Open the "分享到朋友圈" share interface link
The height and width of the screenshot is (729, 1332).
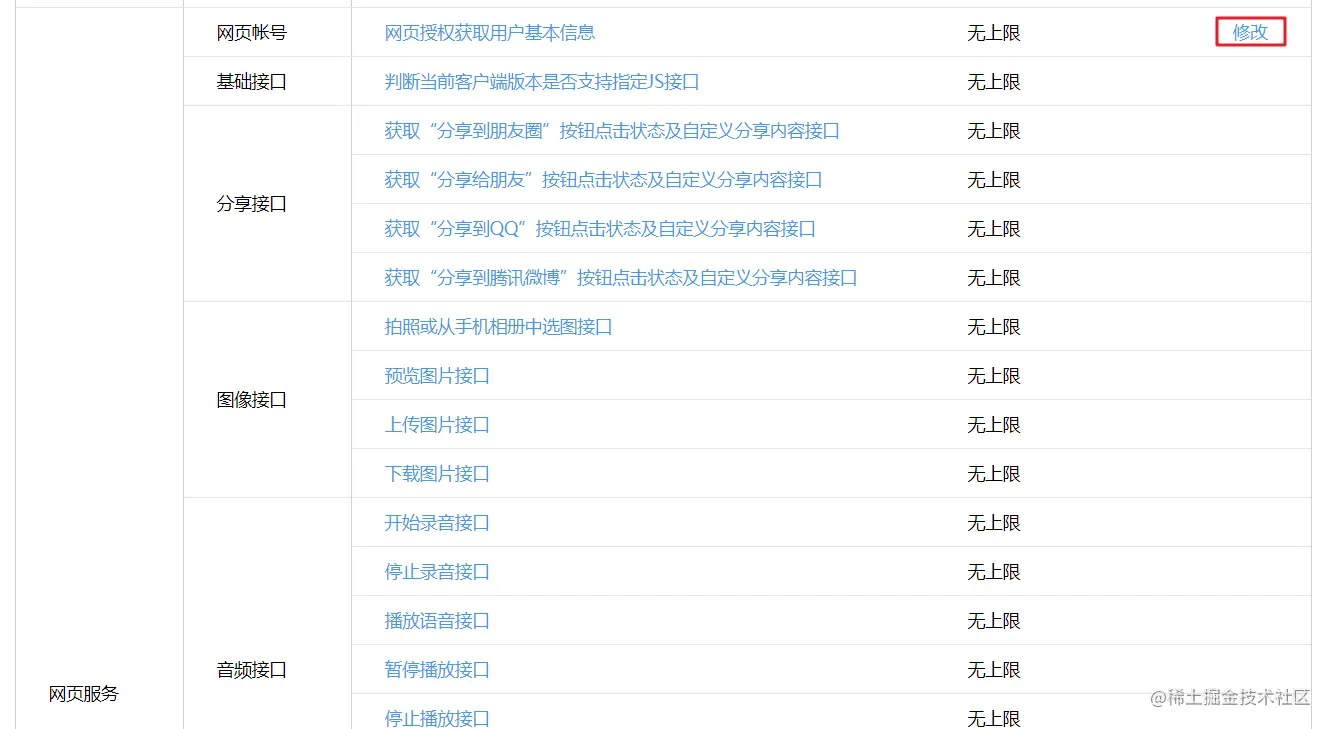[x=611, y=131]
